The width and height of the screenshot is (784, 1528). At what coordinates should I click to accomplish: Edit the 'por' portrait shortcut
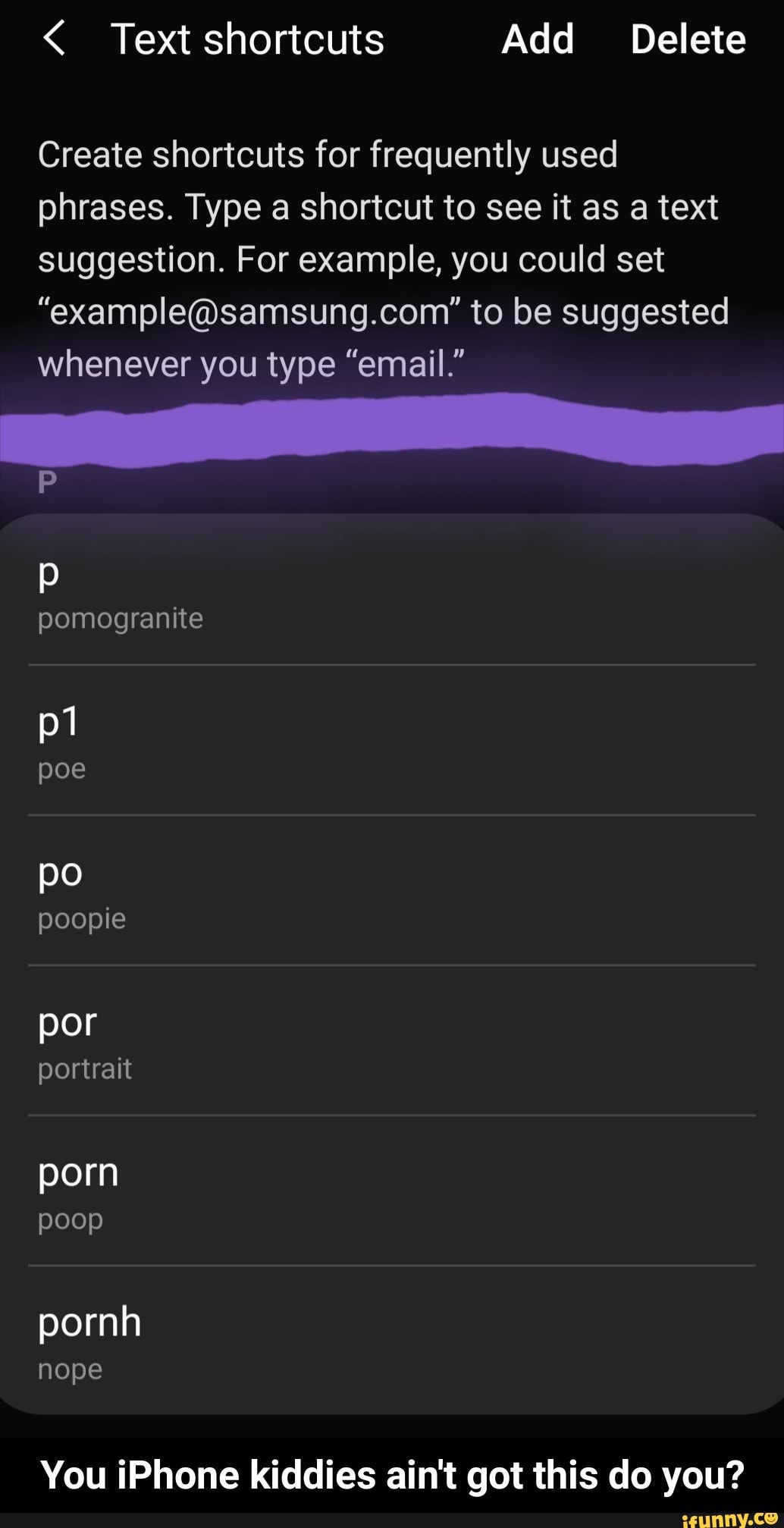click(392, 1041)
